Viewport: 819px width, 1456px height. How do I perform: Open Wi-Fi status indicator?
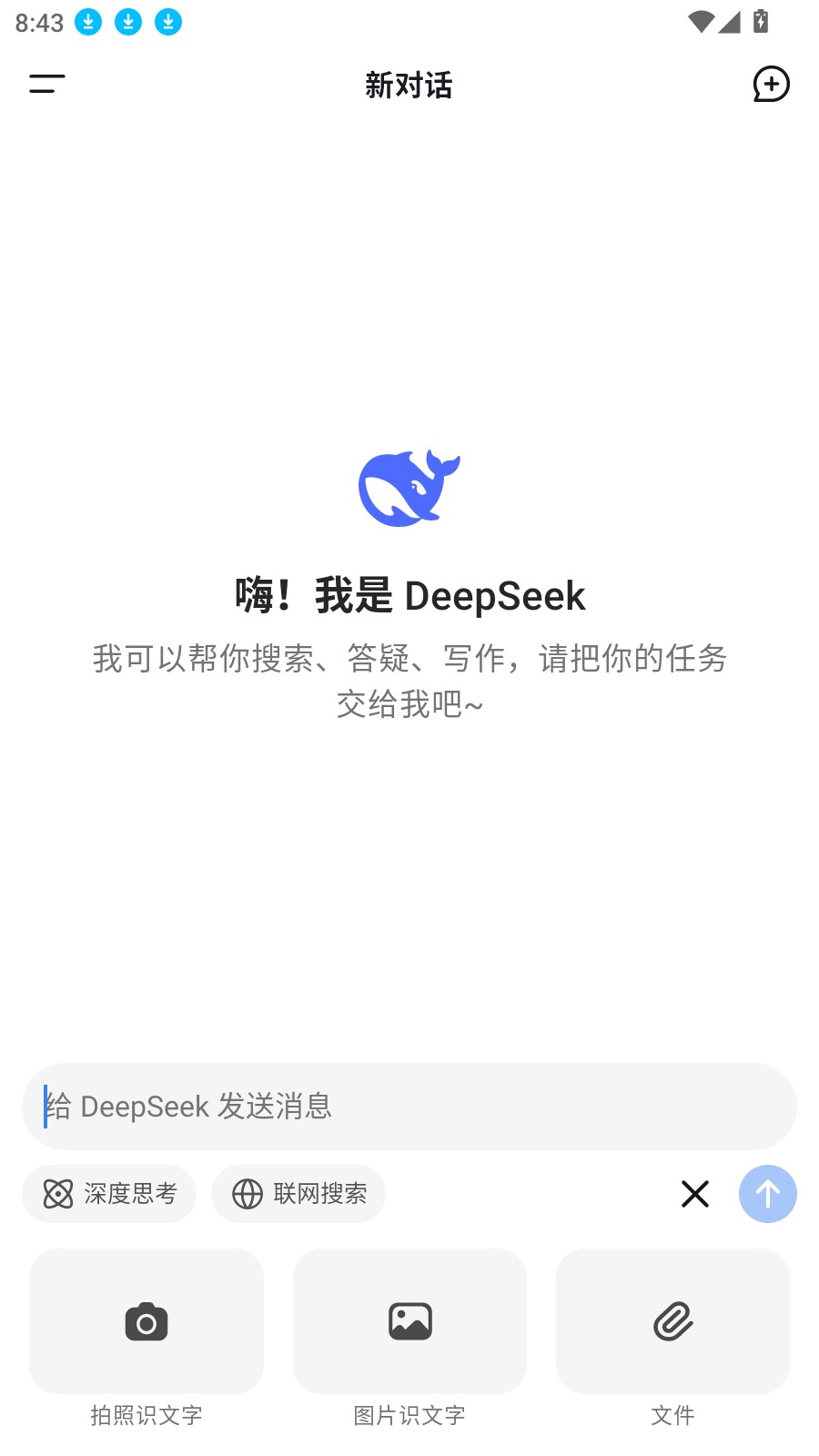click(699, 21)
